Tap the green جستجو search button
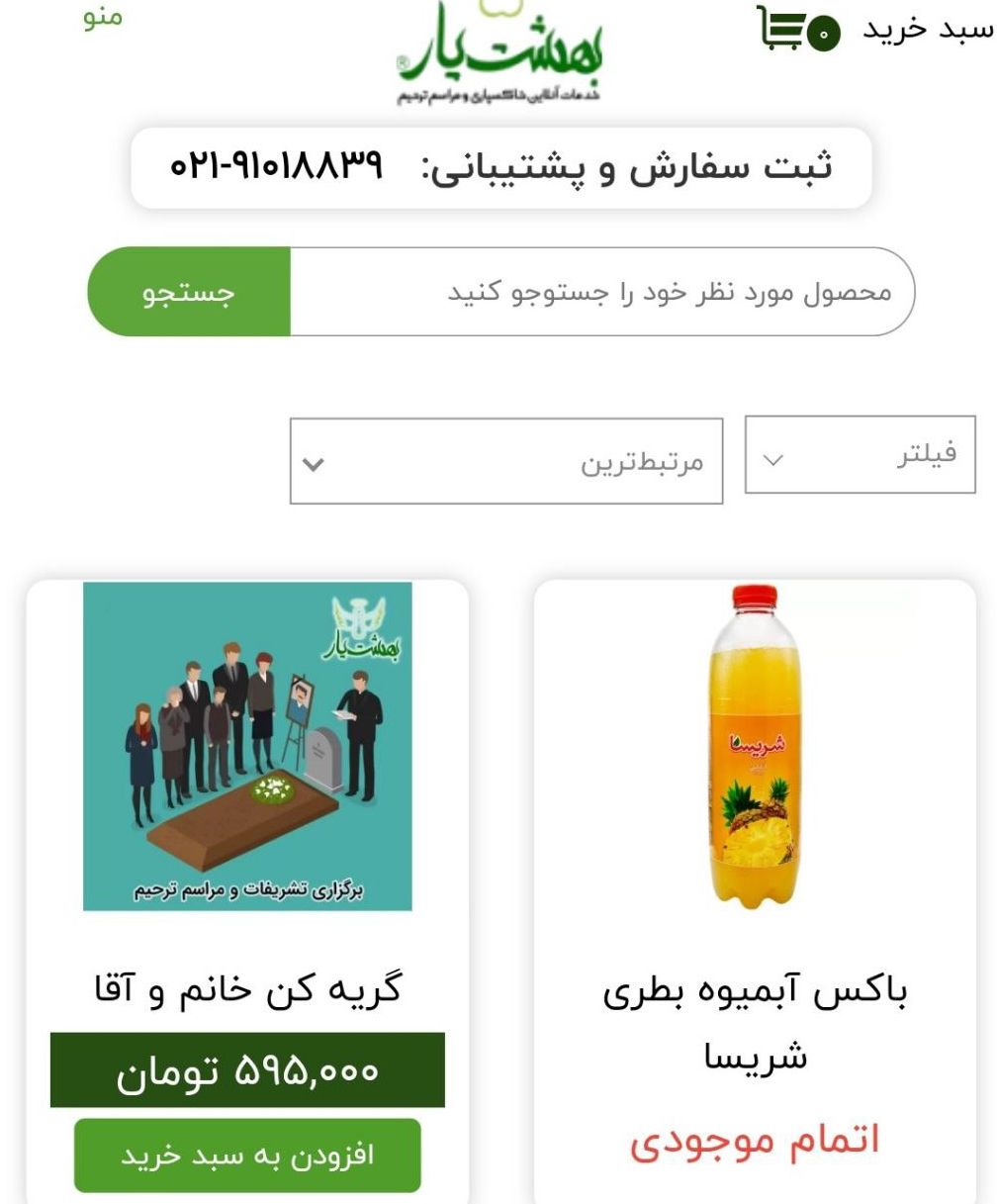The width and height of the screenshot is (997, 1204). 189,292
